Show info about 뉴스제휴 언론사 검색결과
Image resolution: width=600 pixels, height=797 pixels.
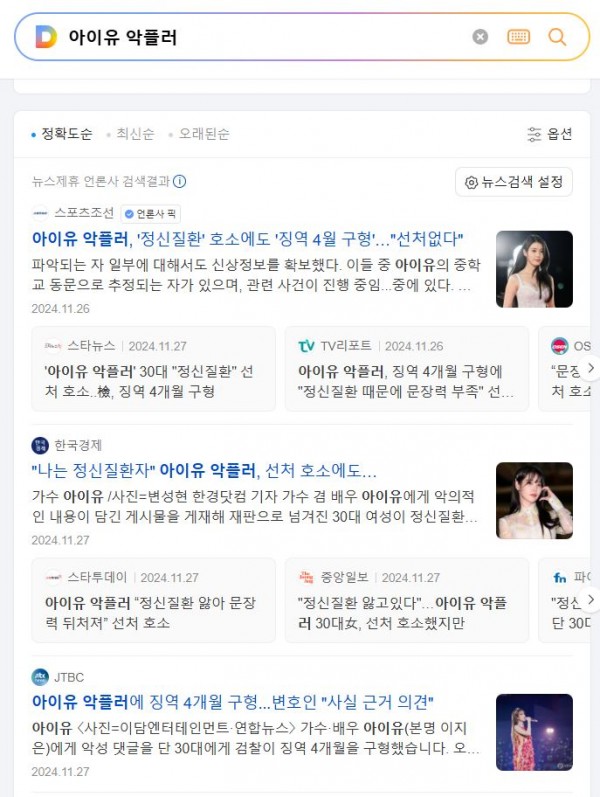point(180,182)
